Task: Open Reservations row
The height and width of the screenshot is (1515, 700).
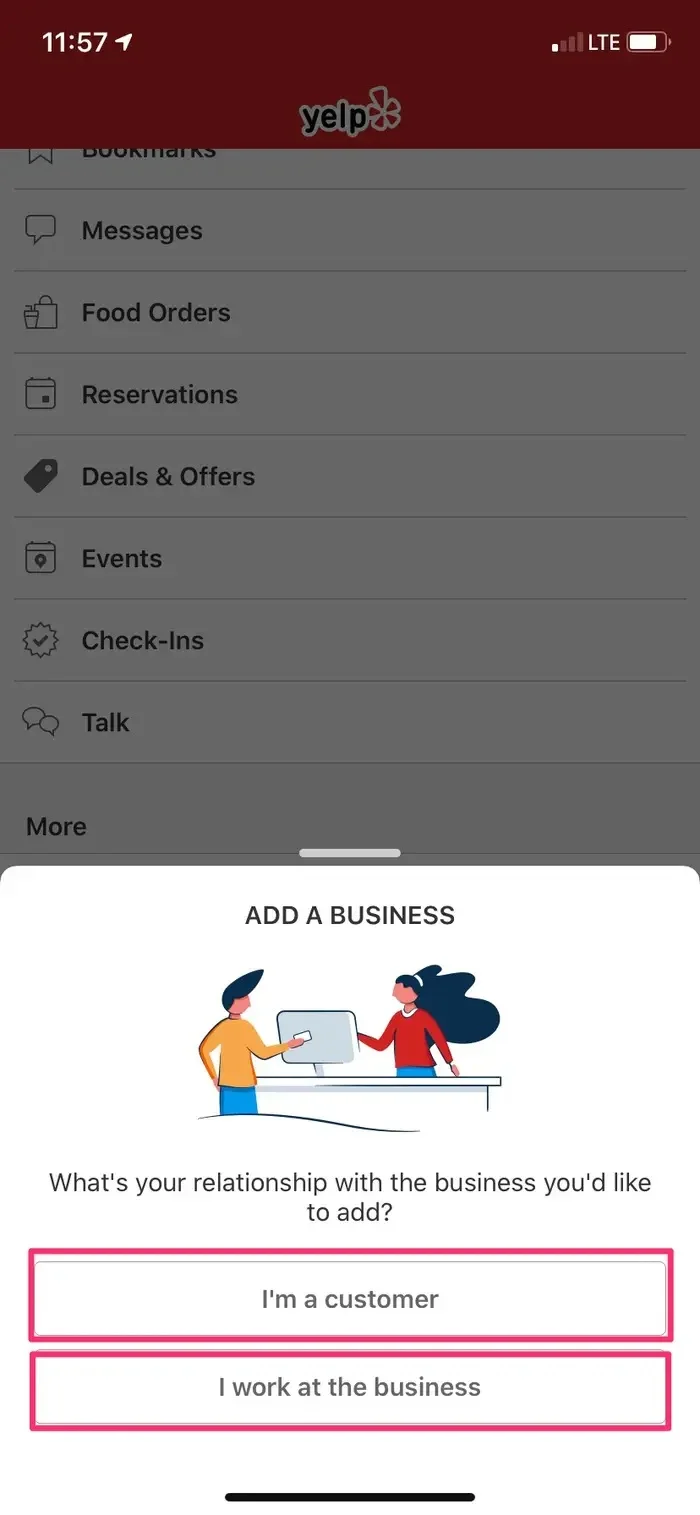Action: pyautogui.click(x=160, y=395)
